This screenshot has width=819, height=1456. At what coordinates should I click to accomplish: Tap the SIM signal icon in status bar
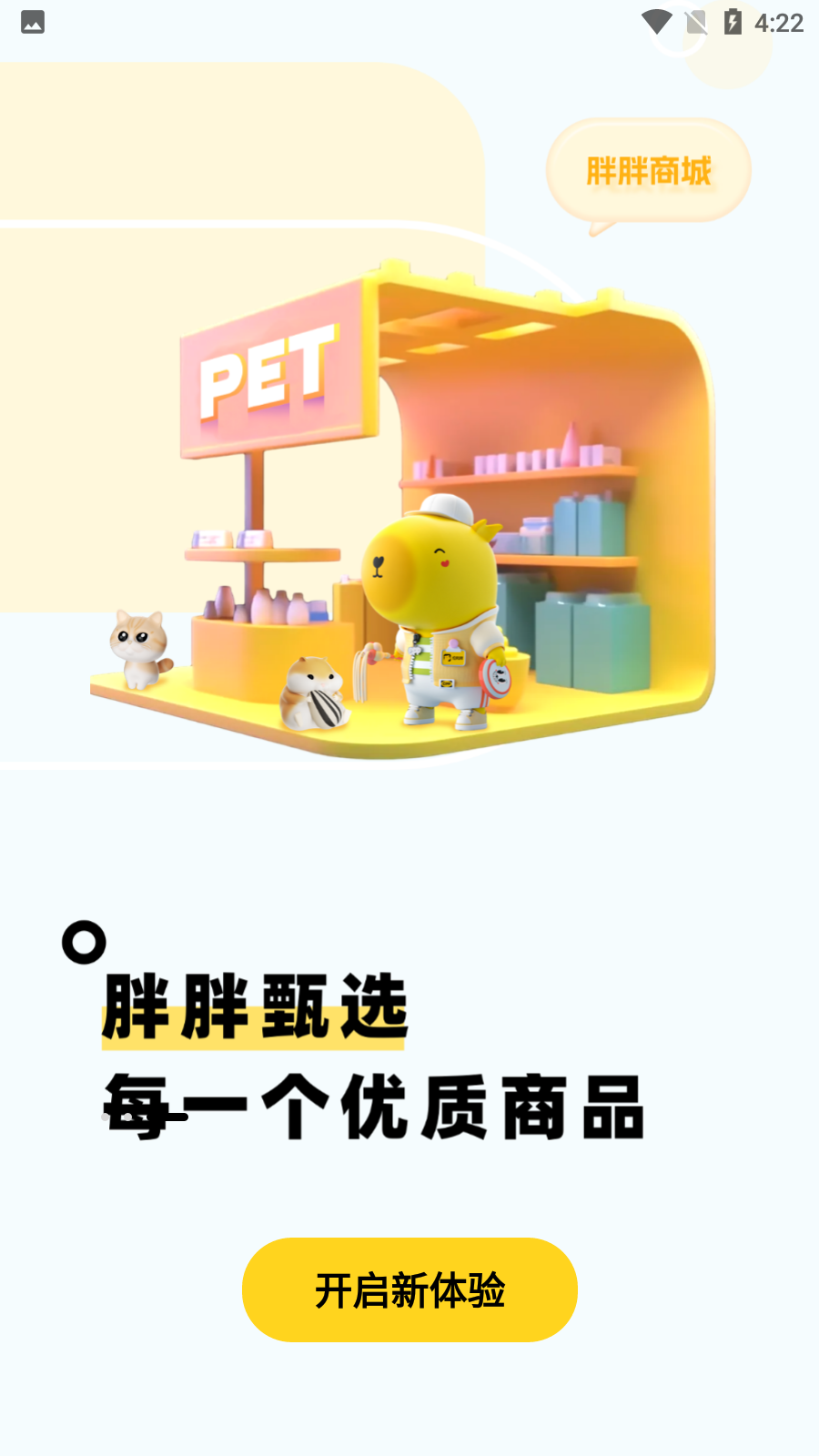(x=696, y=22)
